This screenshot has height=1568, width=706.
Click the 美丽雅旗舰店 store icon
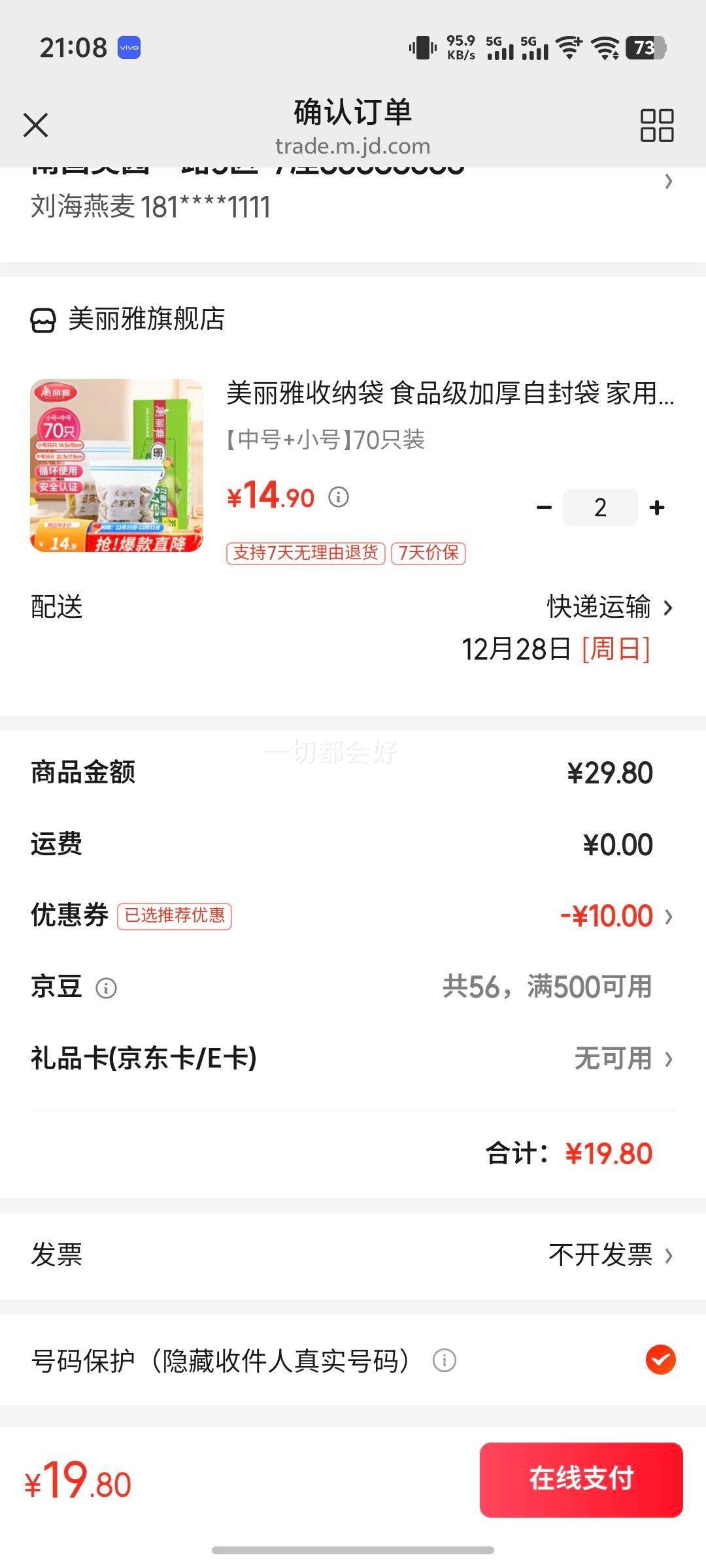coord(44,319)
